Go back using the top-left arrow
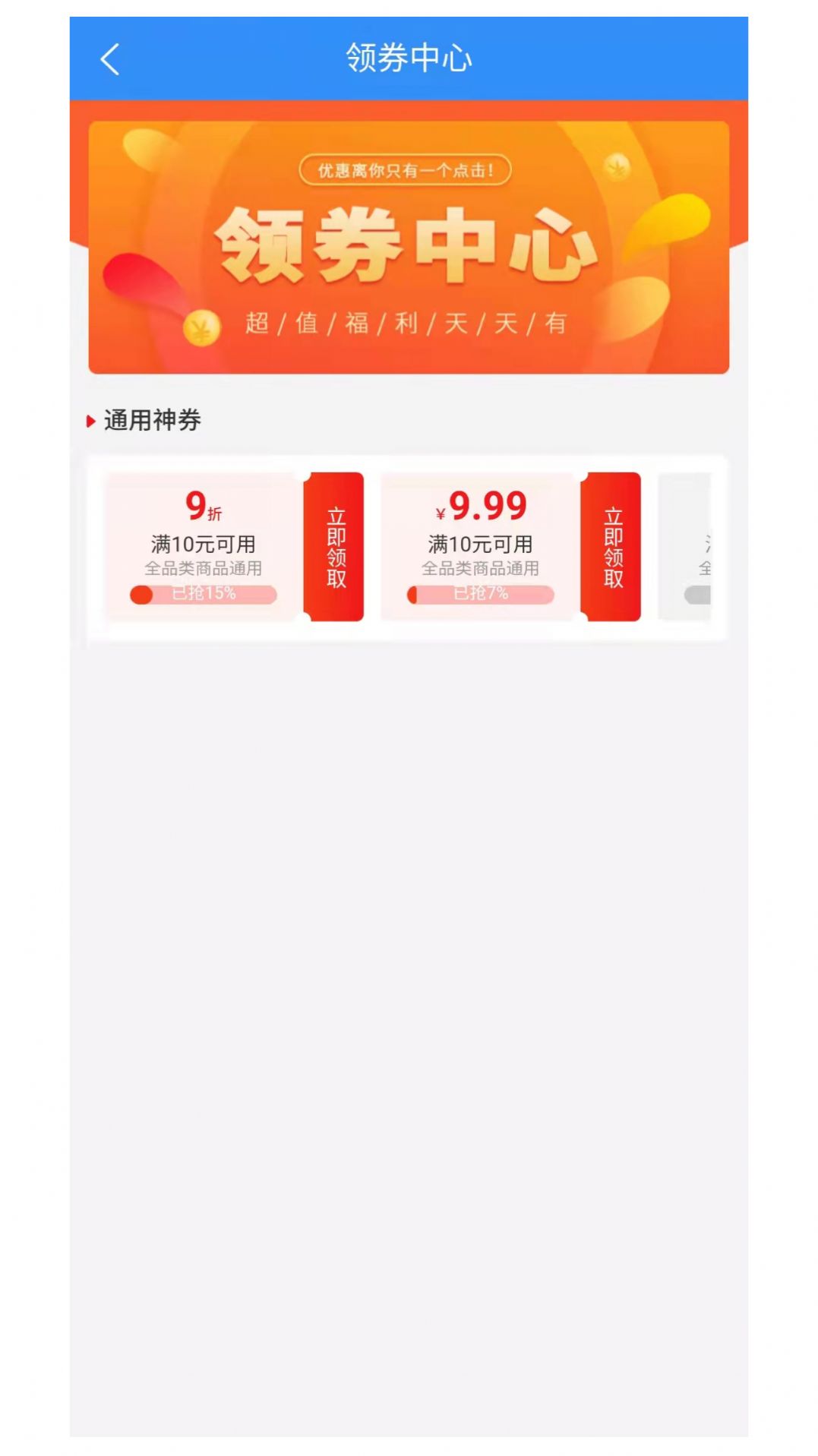This screenshot has width=818, height=1456. pyautogui.click(x=110, y=59)
